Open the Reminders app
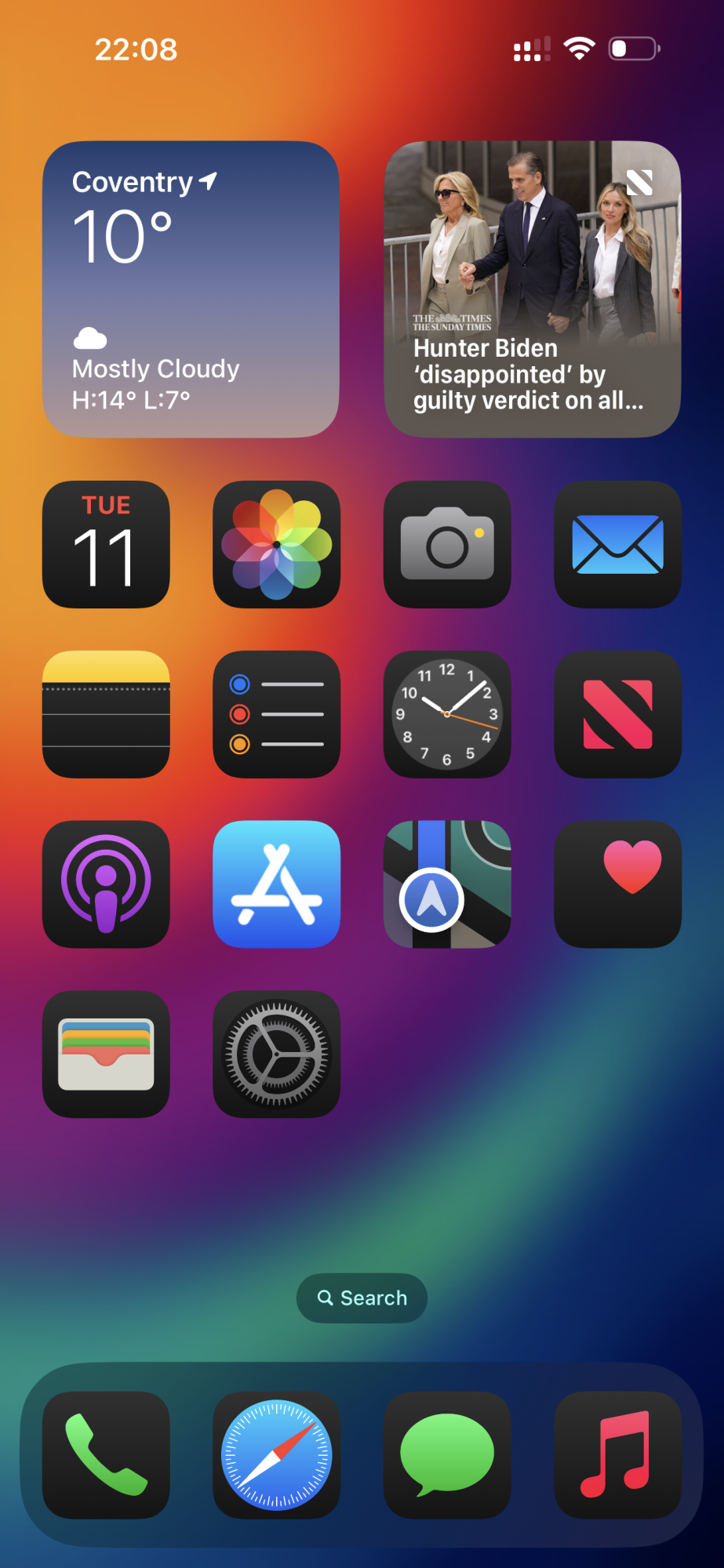This screenshot has height=1568, width=724. point(276,714)
